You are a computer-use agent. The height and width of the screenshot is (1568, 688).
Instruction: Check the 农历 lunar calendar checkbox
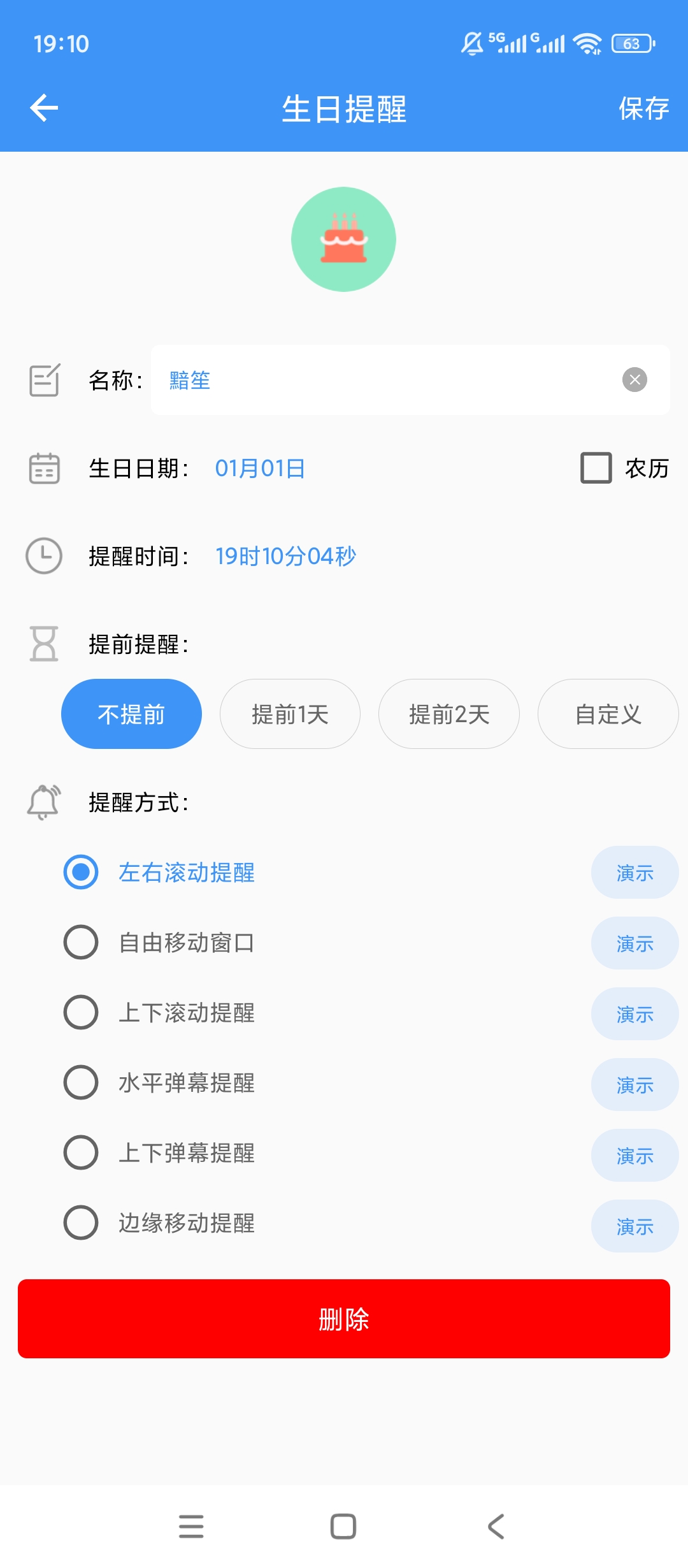click(596, 468)
